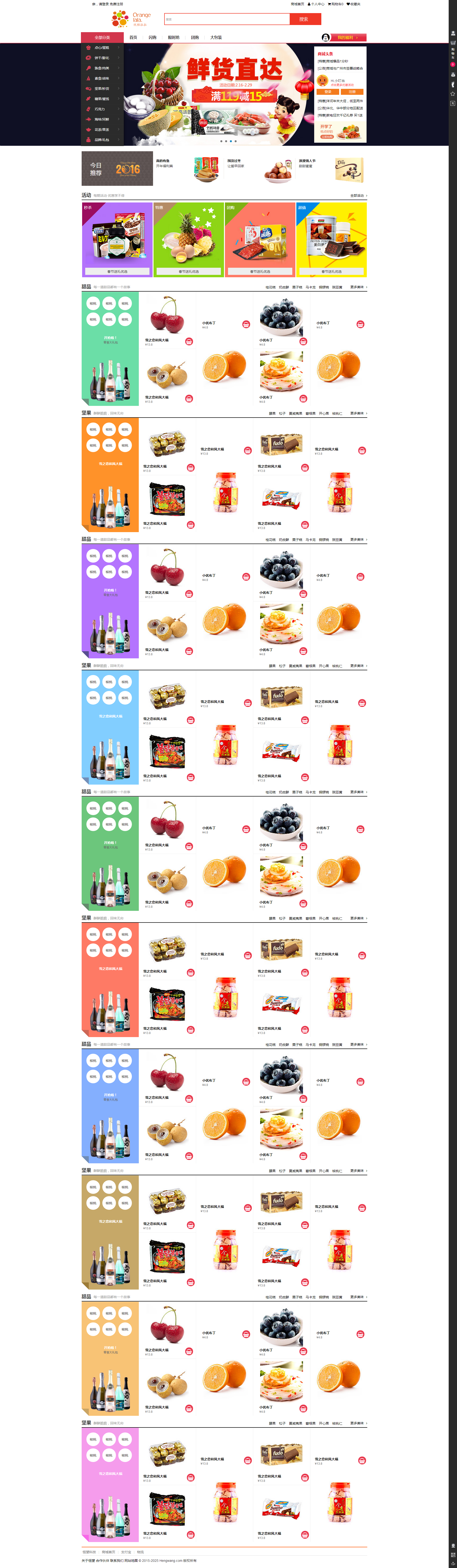Switch to the 限时抢 tab
This screenshot has height=1568, width=457.
tap(174, 38)
